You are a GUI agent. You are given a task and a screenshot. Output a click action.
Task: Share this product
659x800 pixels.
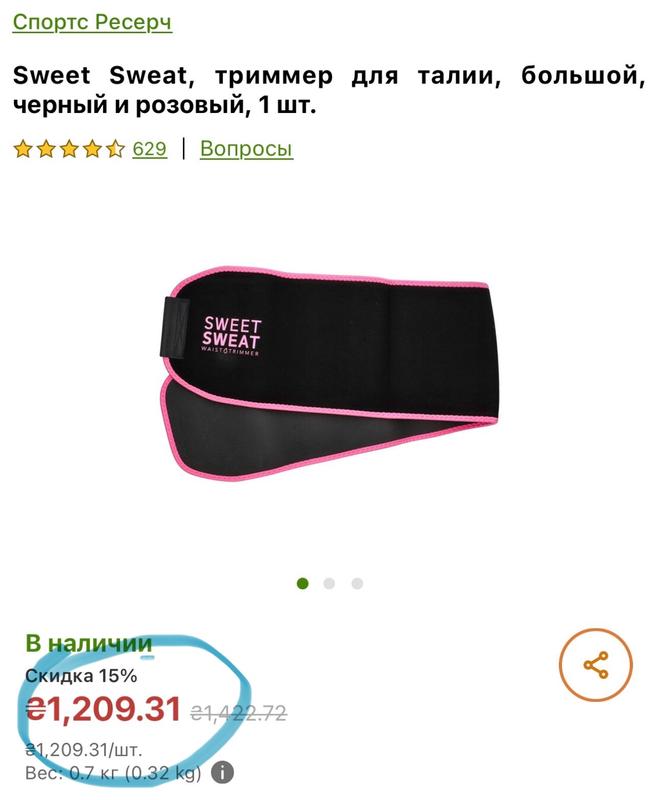point(595,665)
